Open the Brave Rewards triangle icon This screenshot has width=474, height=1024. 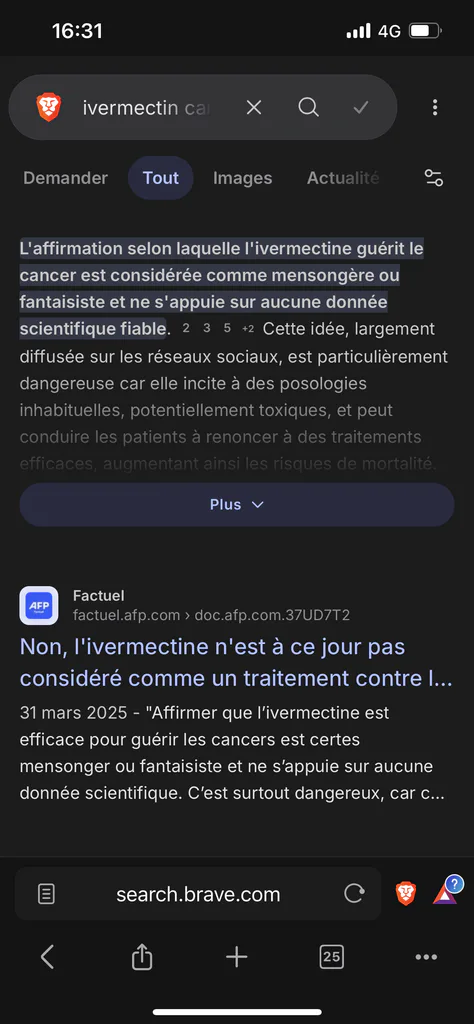(x=447, y=891)
